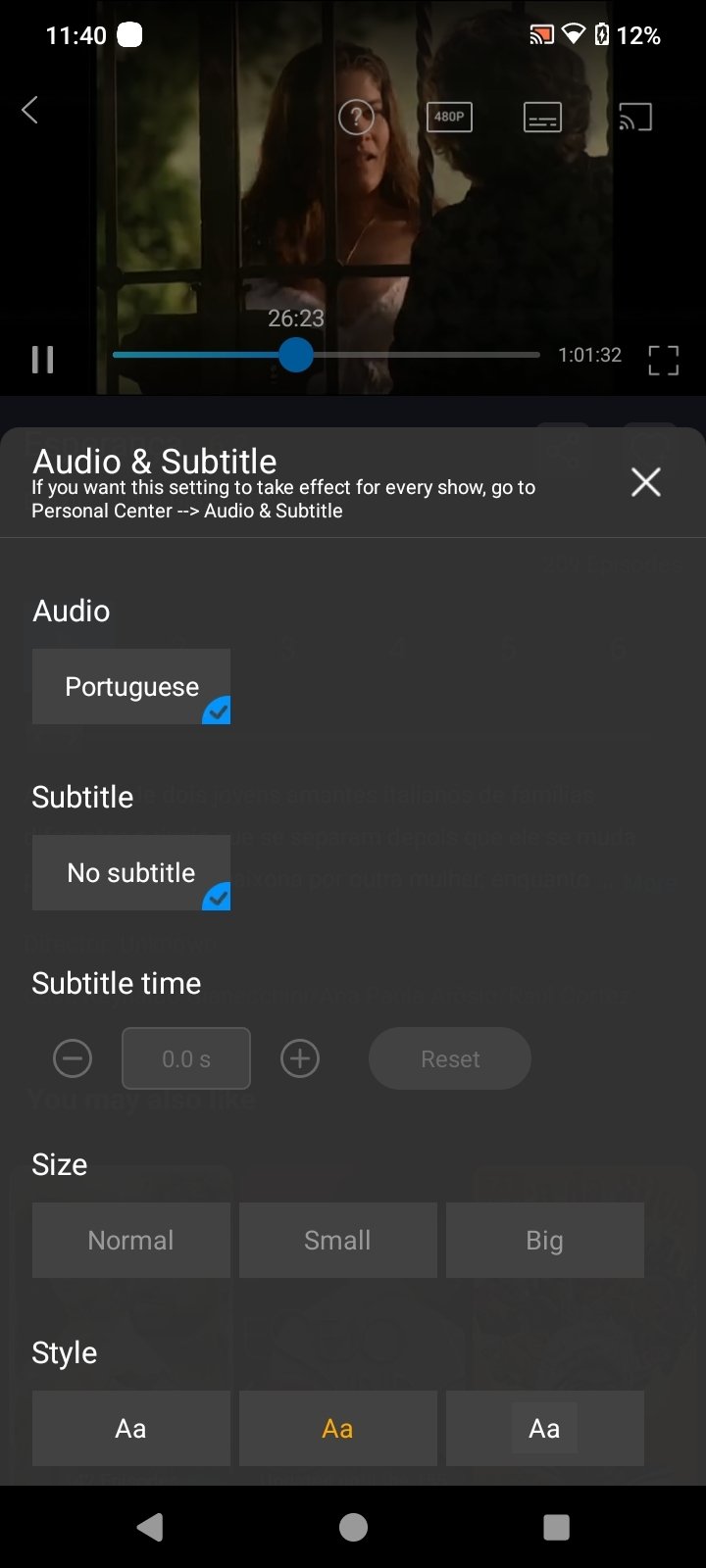Decrease subtitle time with minus button
706x1568 pixels.
pyautogui.click(x=73, y=1058)
